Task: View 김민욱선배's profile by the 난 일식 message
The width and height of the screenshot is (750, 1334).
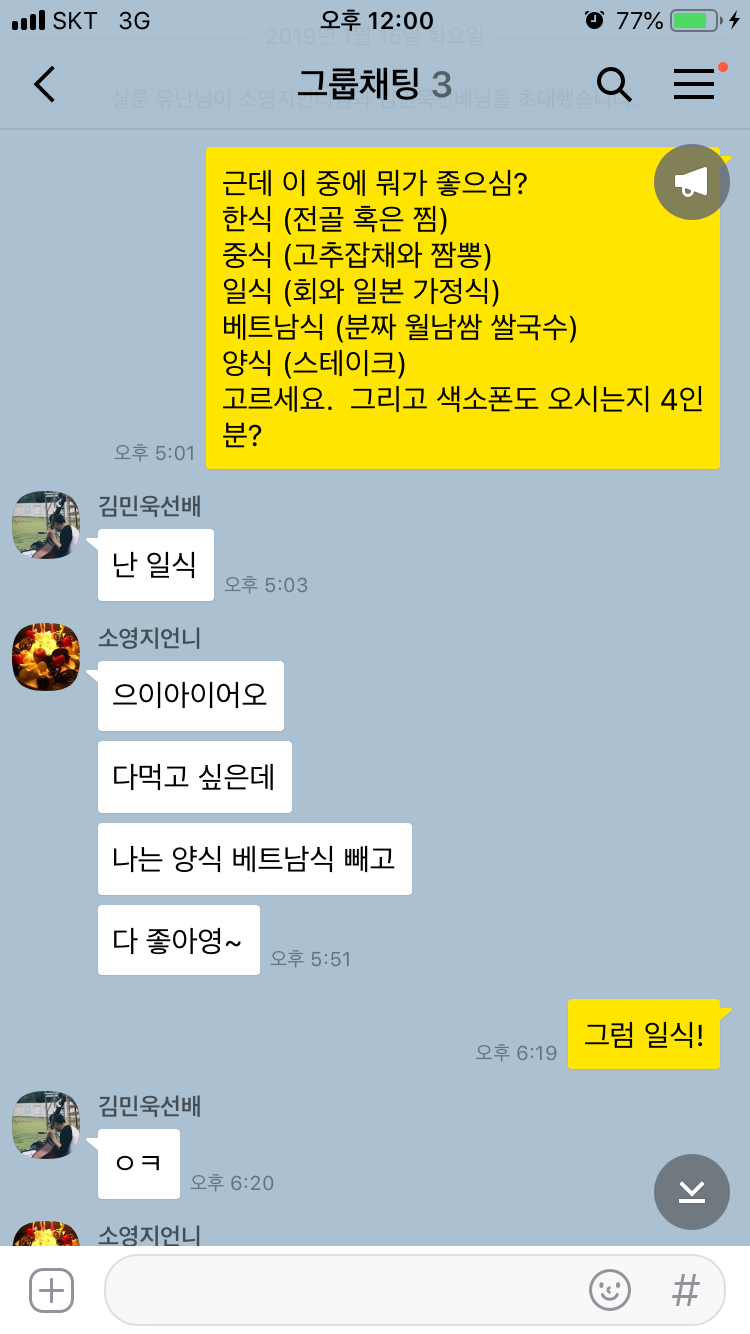Action: point(46,525)
